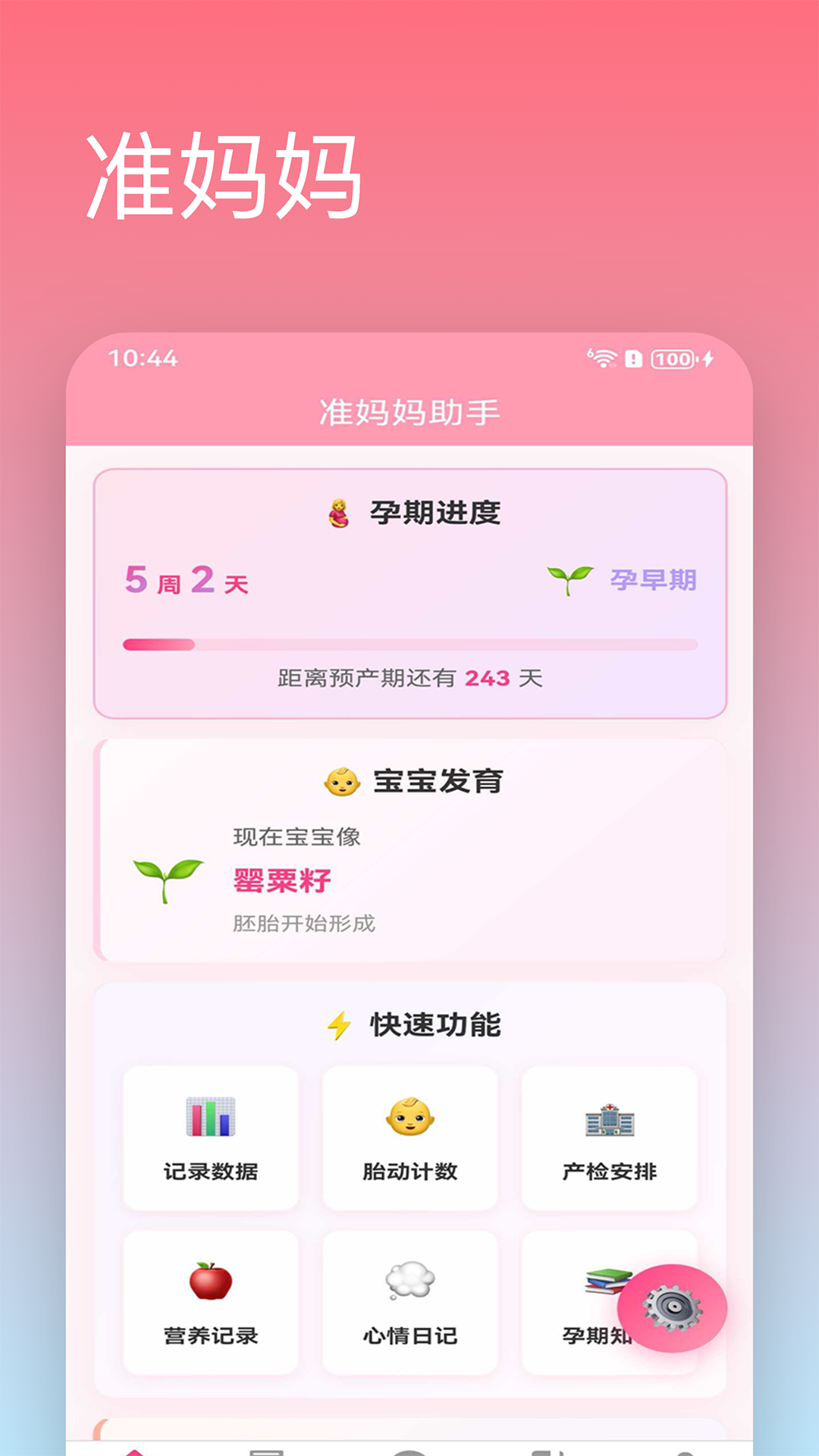Tap the 准妈妈助手 title bar

[x=409, y=410]
